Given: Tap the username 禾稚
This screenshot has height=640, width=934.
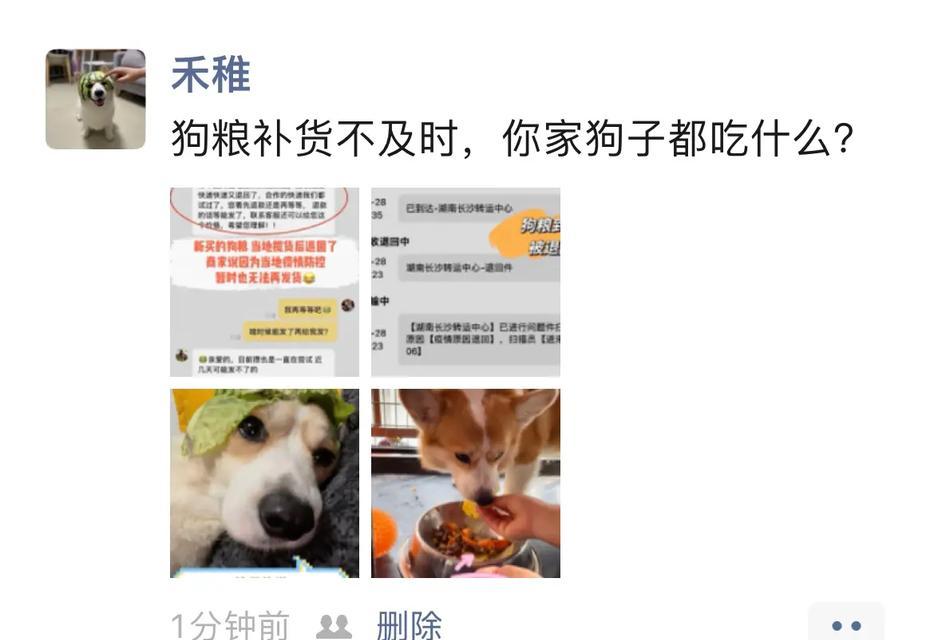Looking at the screenshot, I should point(211,75).
